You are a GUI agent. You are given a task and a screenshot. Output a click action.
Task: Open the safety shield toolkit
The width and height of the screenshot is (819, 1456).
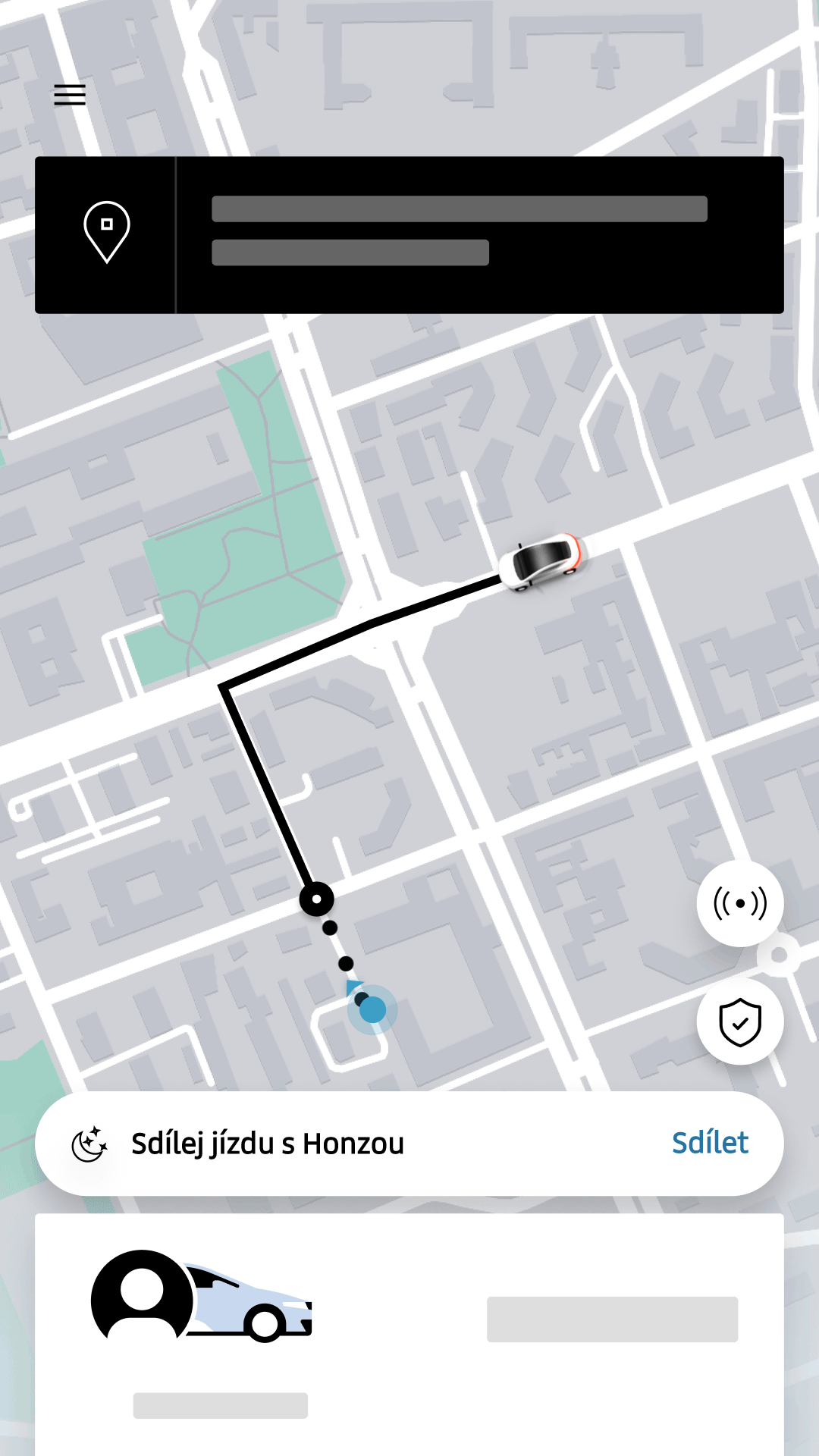tap(740, 1021)
